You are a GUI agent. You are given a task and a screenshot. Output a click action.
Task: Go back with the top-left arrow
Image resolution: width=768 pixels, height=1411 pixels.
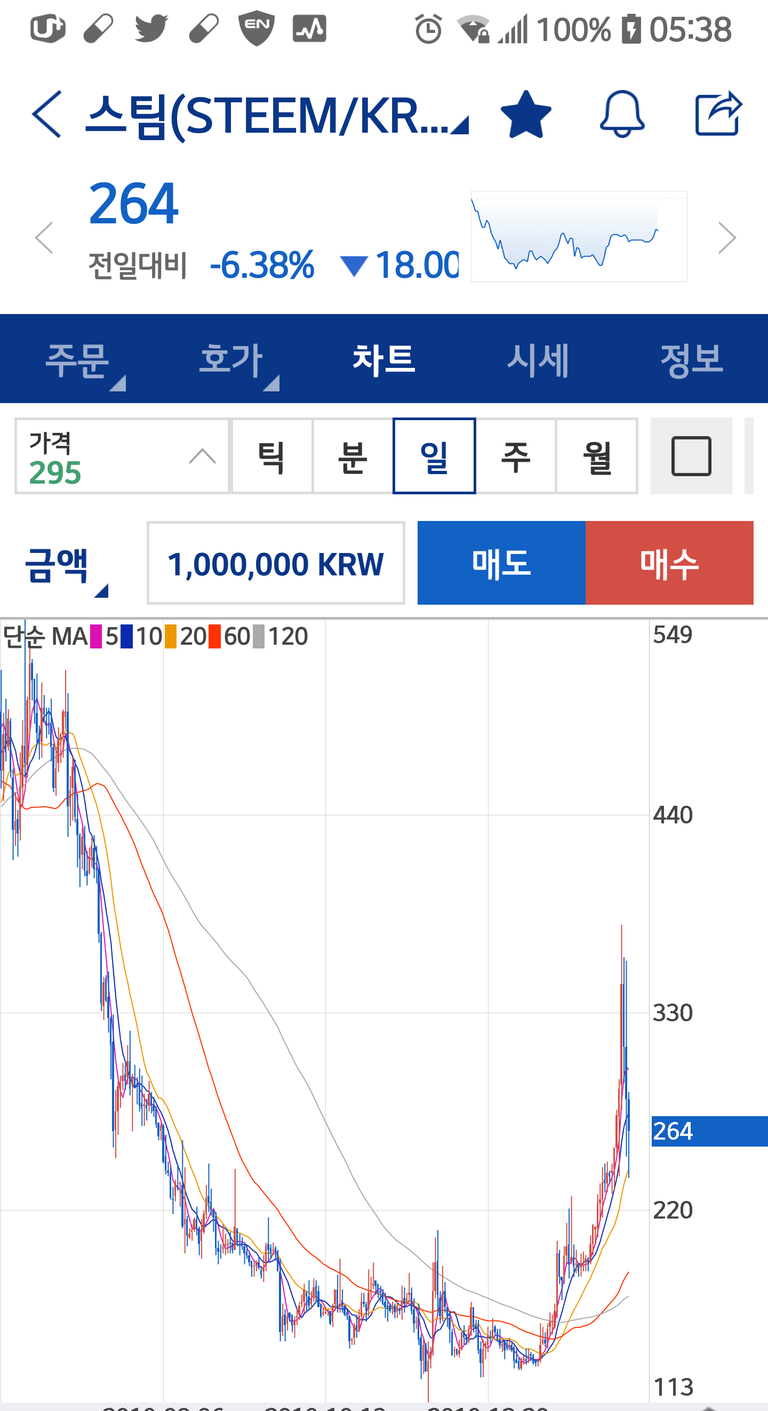pos(46,114)
